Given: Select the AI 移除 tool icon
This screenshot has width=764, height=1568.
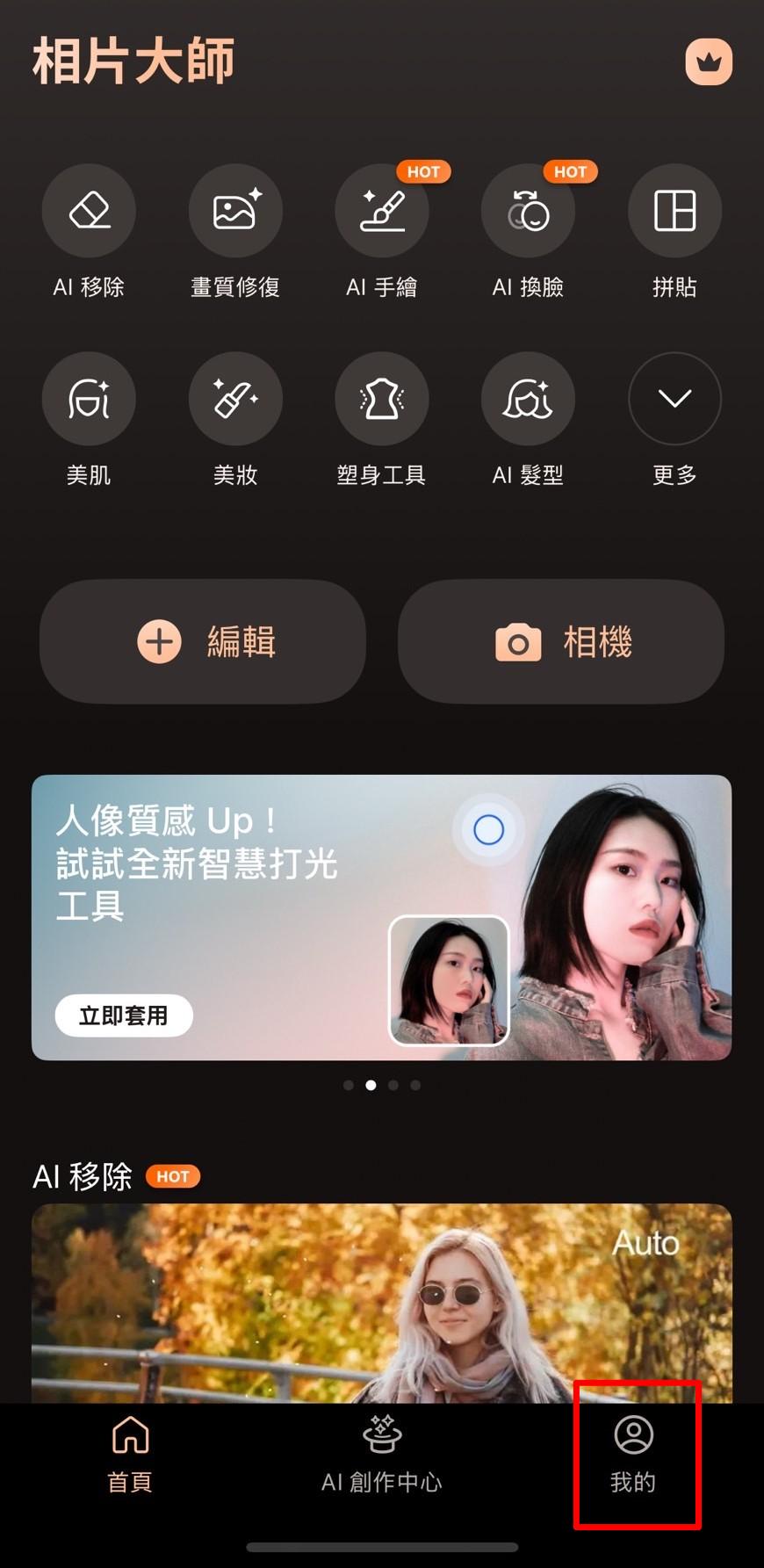Looking at the screenshot, I should 88,210.
